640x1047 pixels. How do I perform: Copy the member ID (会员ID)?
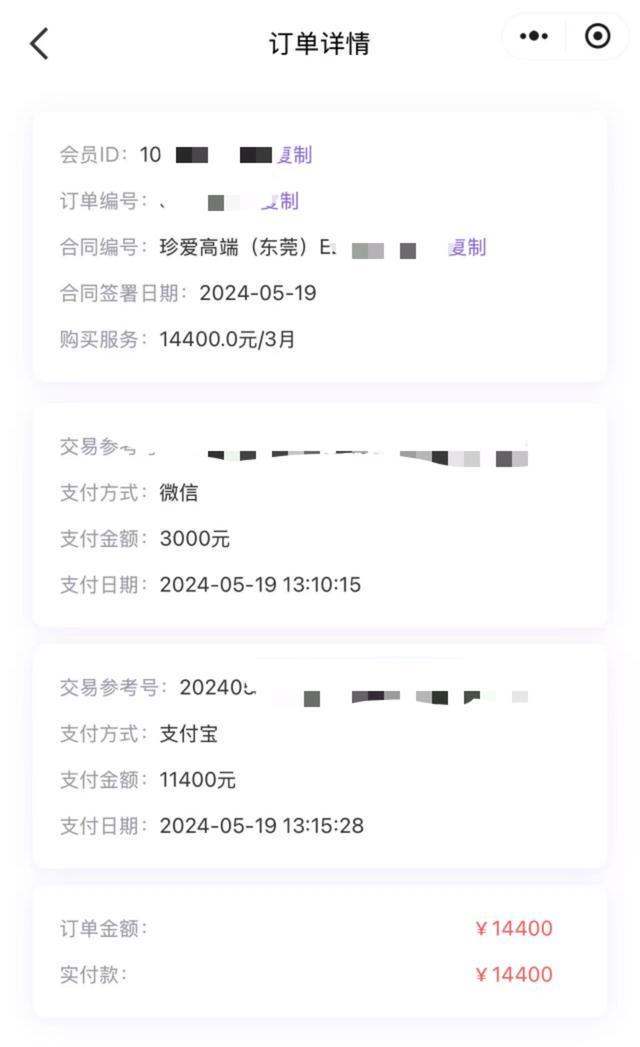point(294,155)
